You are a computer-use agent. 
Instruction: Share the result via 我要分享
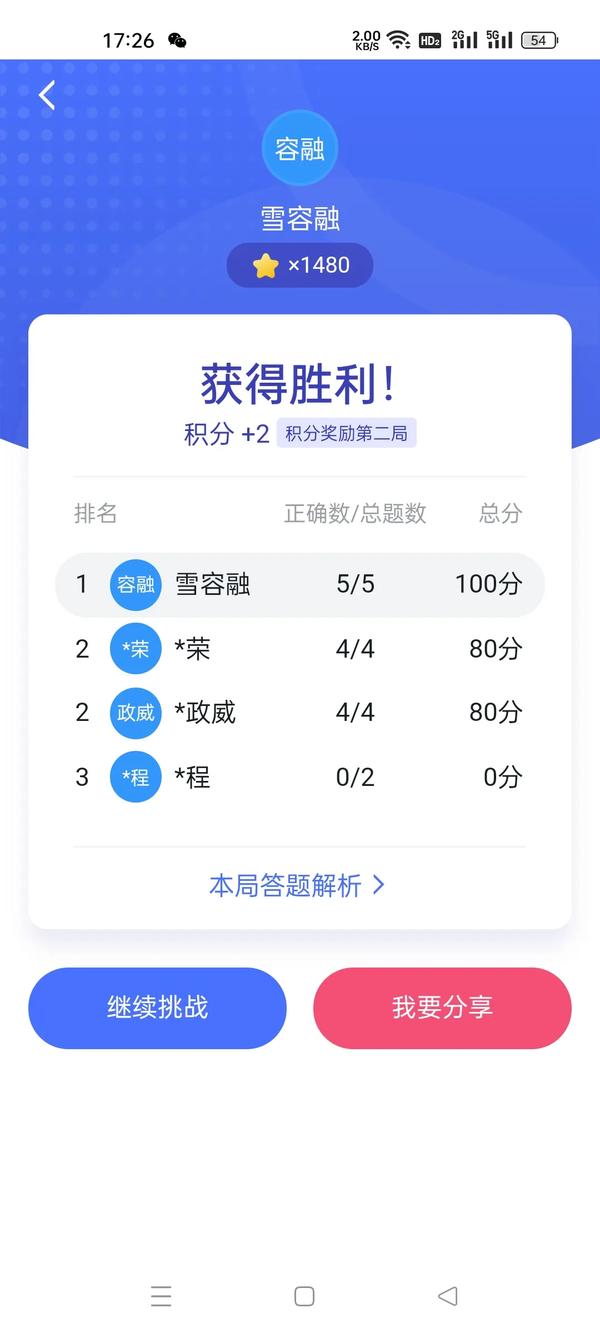(442, 1008)
